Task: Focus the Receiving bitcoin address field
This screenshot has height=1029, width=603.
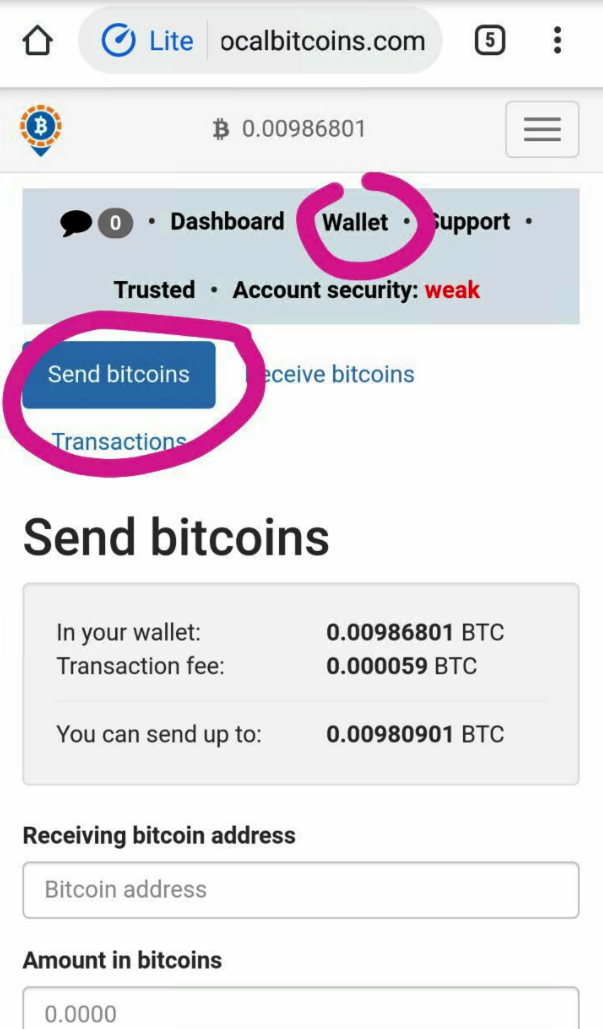Action: [x=300, y=889]
